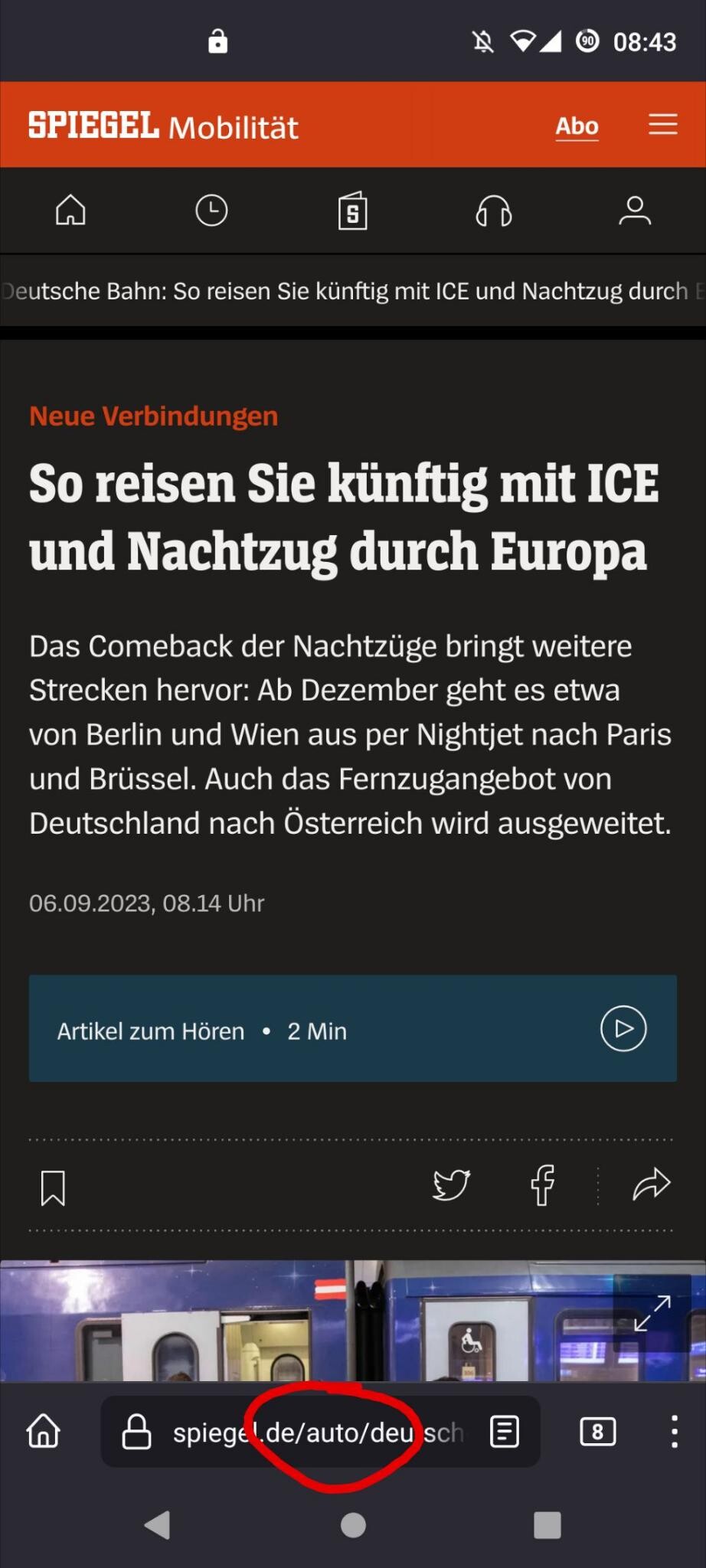The height and width of the screenshot is (1568, 706).
Task: Open the hamburger menu in the header
Action: pos(663,124)
